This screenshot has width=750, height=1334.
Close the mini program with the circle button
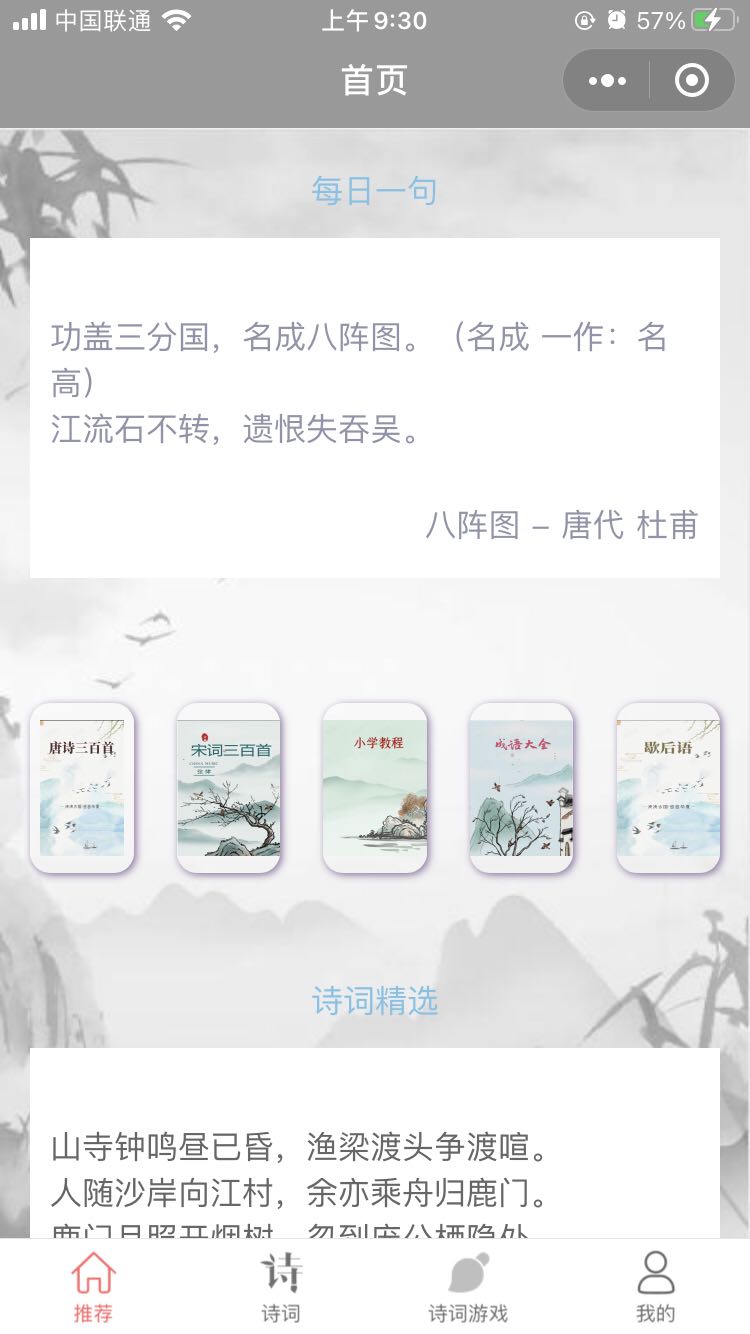click(692, 81)
